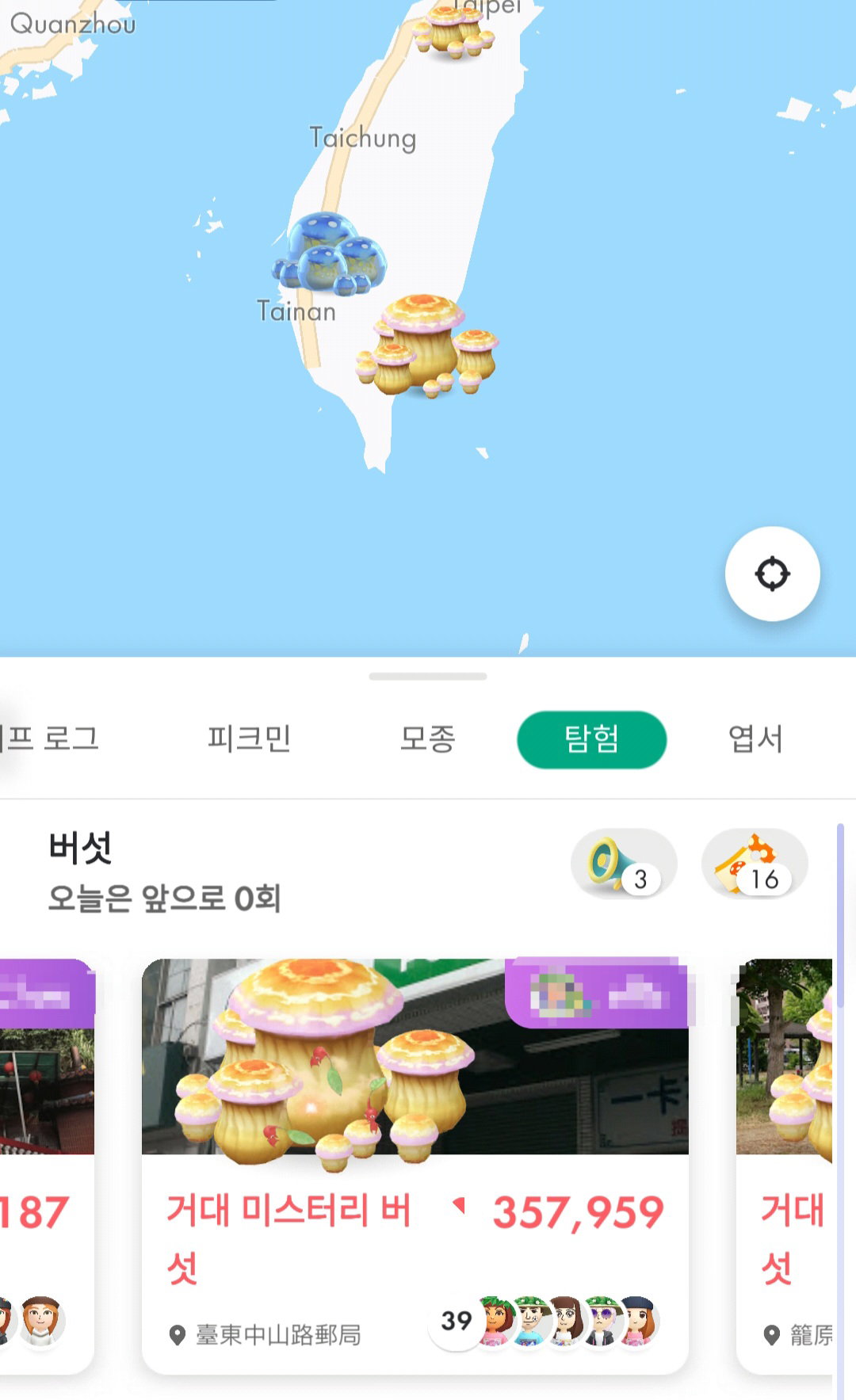This screenshot has height=1400, width=856.
Task: Open the 臺東中山路郵局 giant mushroom card
Action: [415, 1165]
